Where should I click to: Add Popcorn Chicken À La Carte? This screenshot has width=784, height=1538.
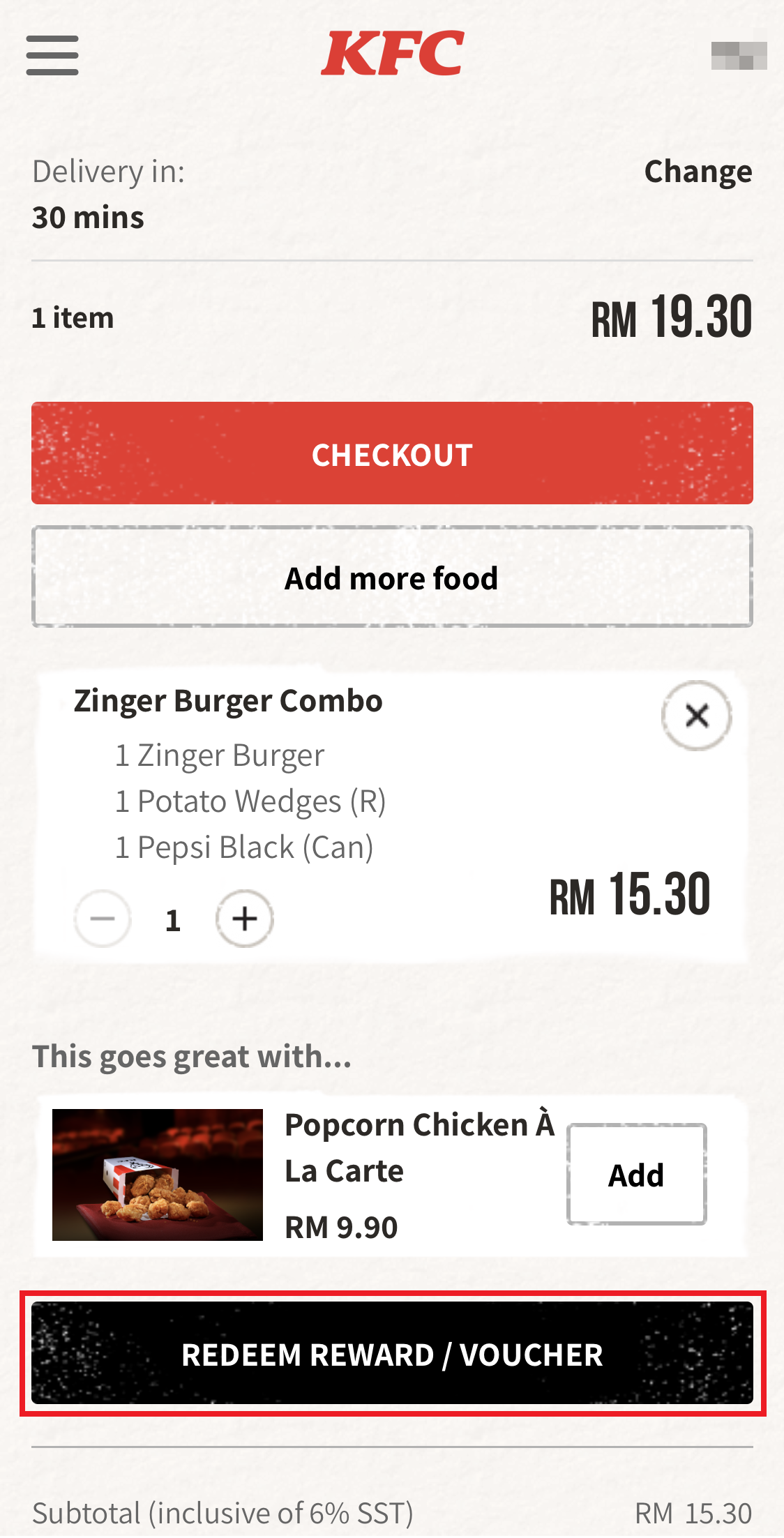pos(636,1175)
